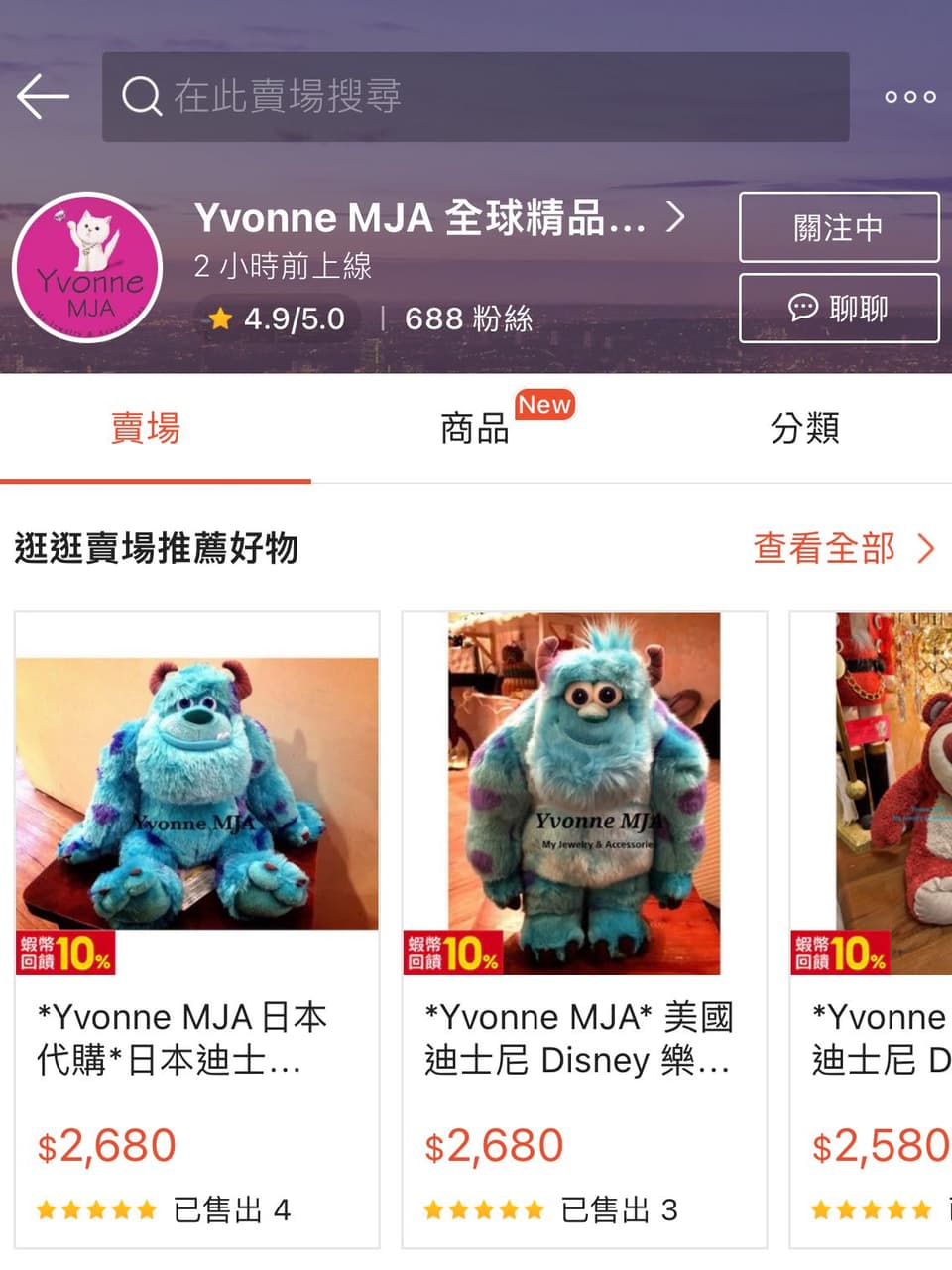The image size is (952, 1270).
Task: Go back with the arrow icon
Action: point(43,96)
